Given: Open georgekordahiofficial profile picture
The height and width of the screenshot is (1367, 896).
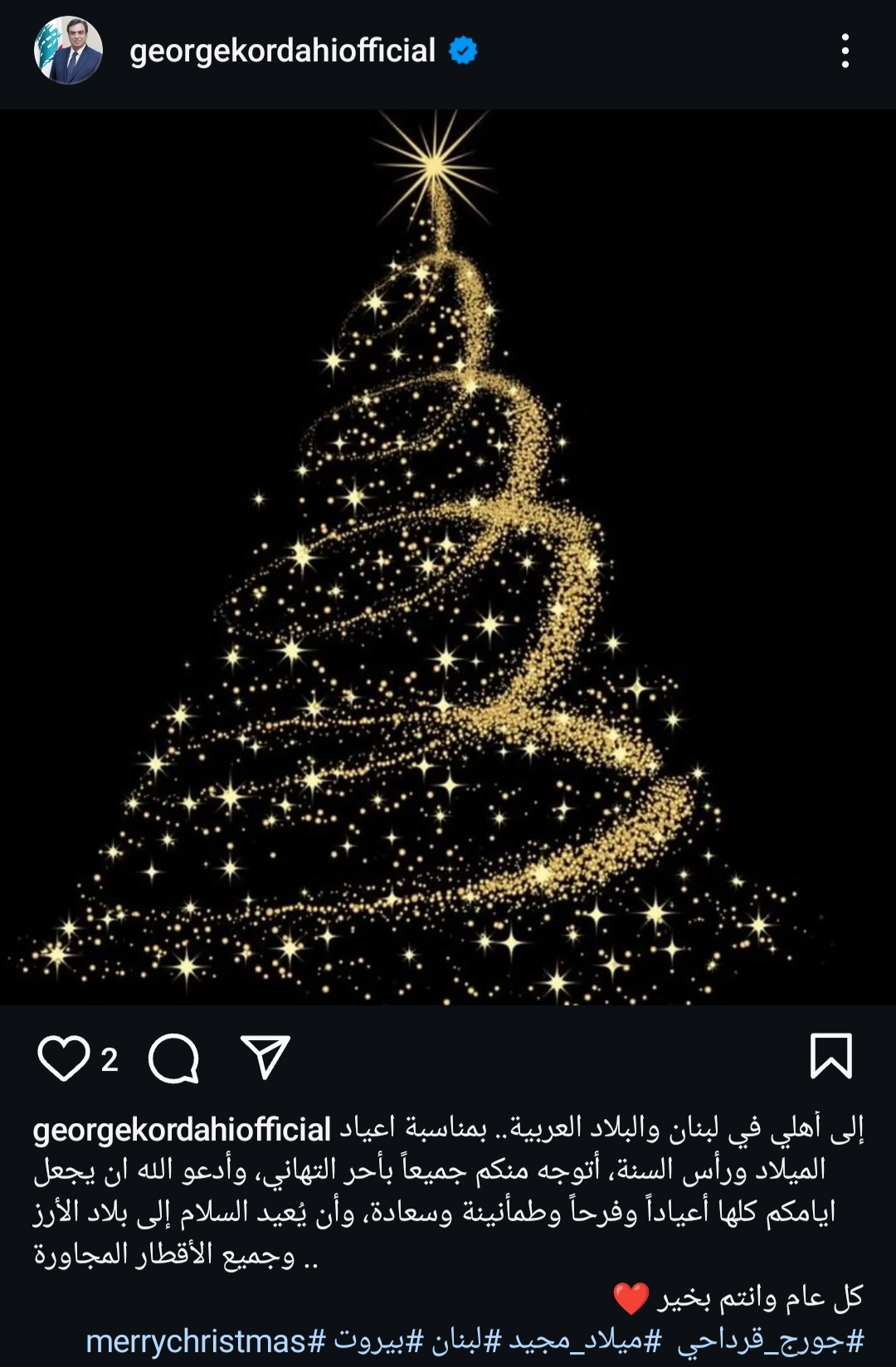Looking at the screenshot, I should (68, 51).
